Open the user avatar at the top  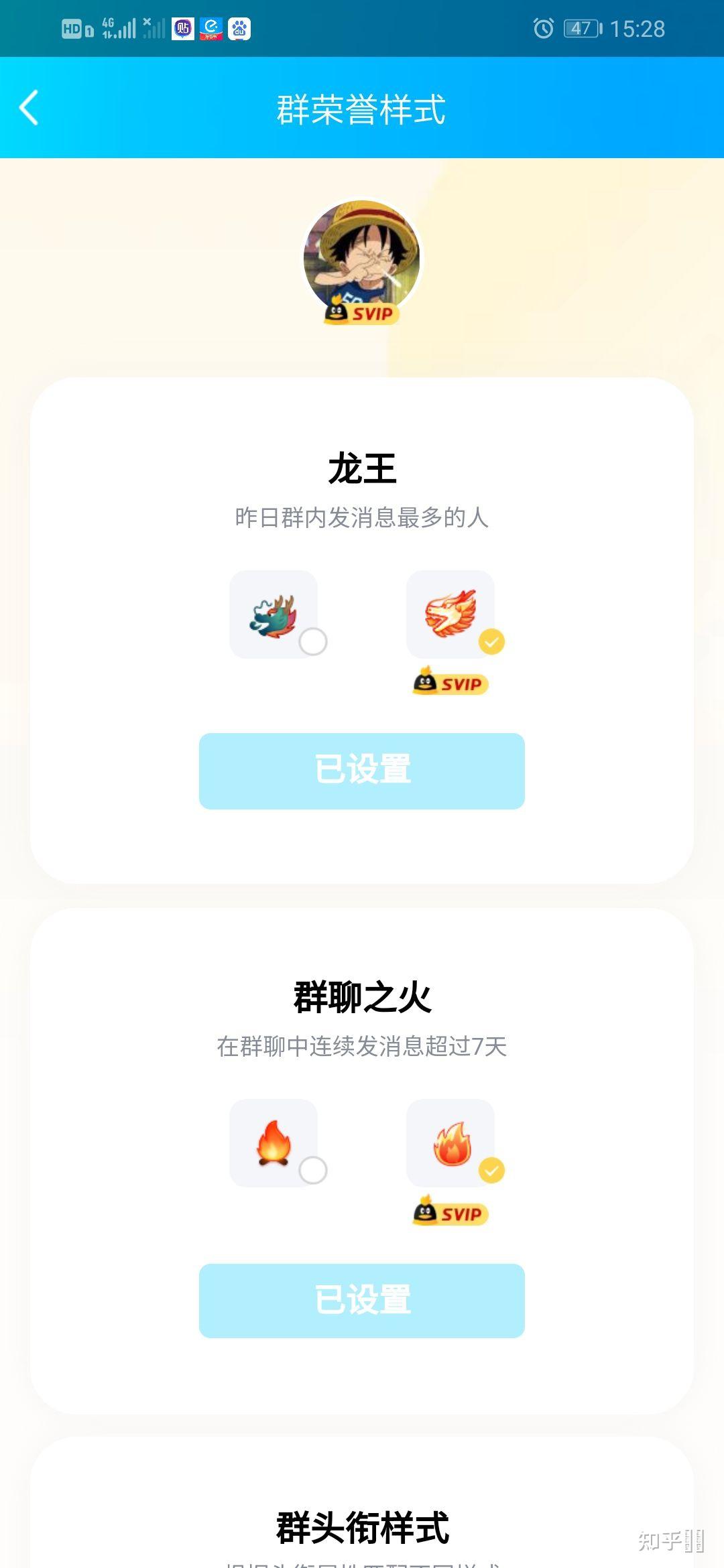point(362,255)
